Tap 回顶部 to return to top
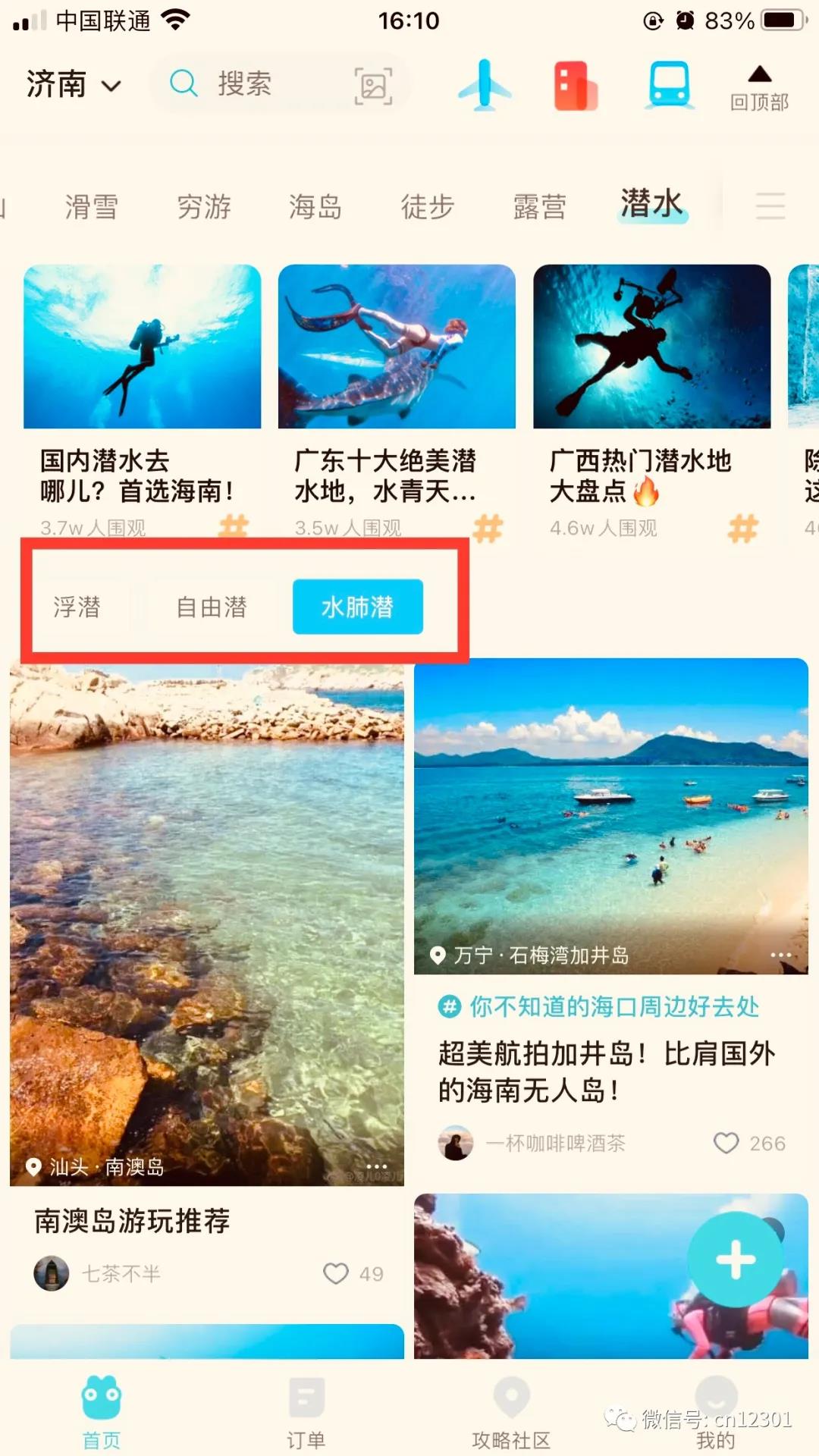The height and width of the screenshot is (1456, 819). pyautogui.click(x=759, y=89)
